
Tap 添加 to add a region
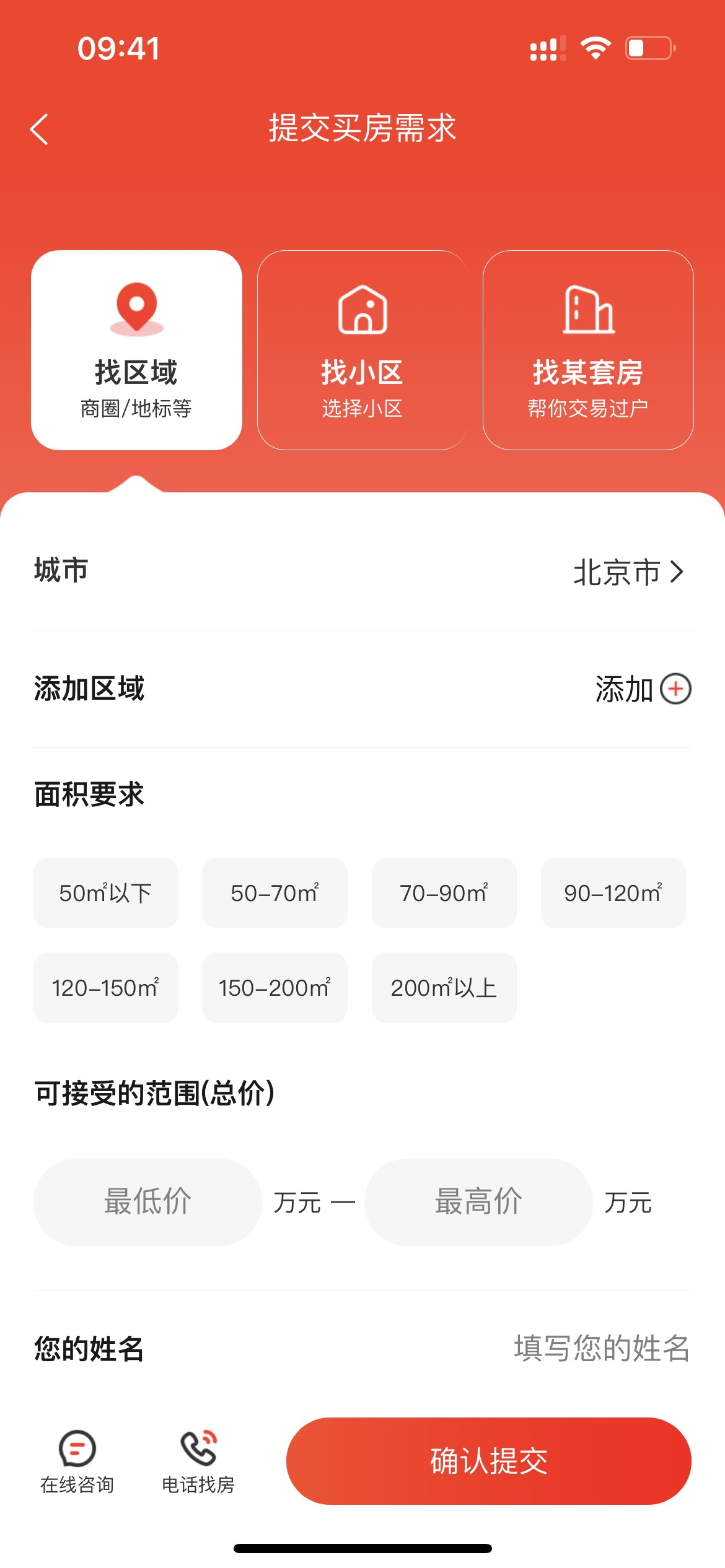(643, 689)
